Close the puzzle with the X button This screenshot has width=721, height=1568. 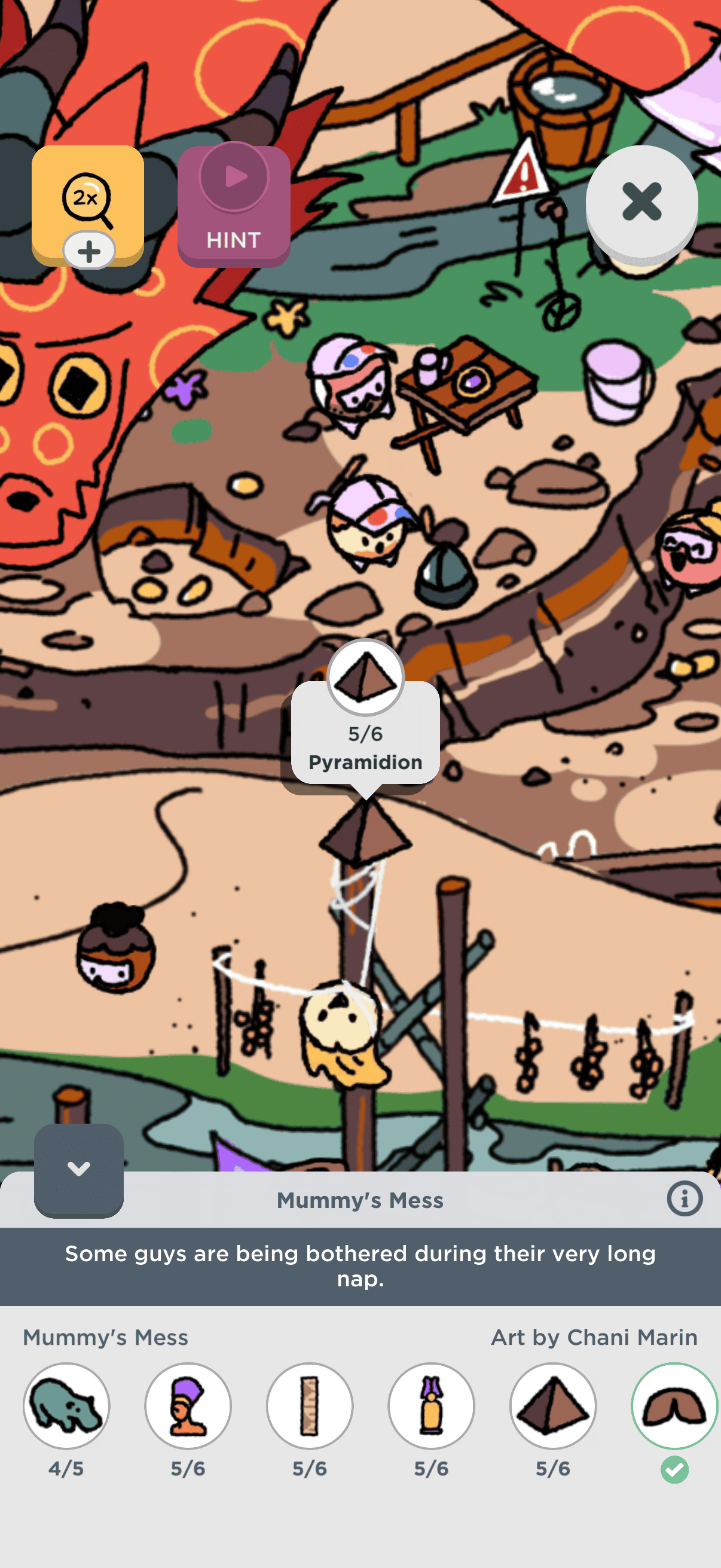point(642,202)
